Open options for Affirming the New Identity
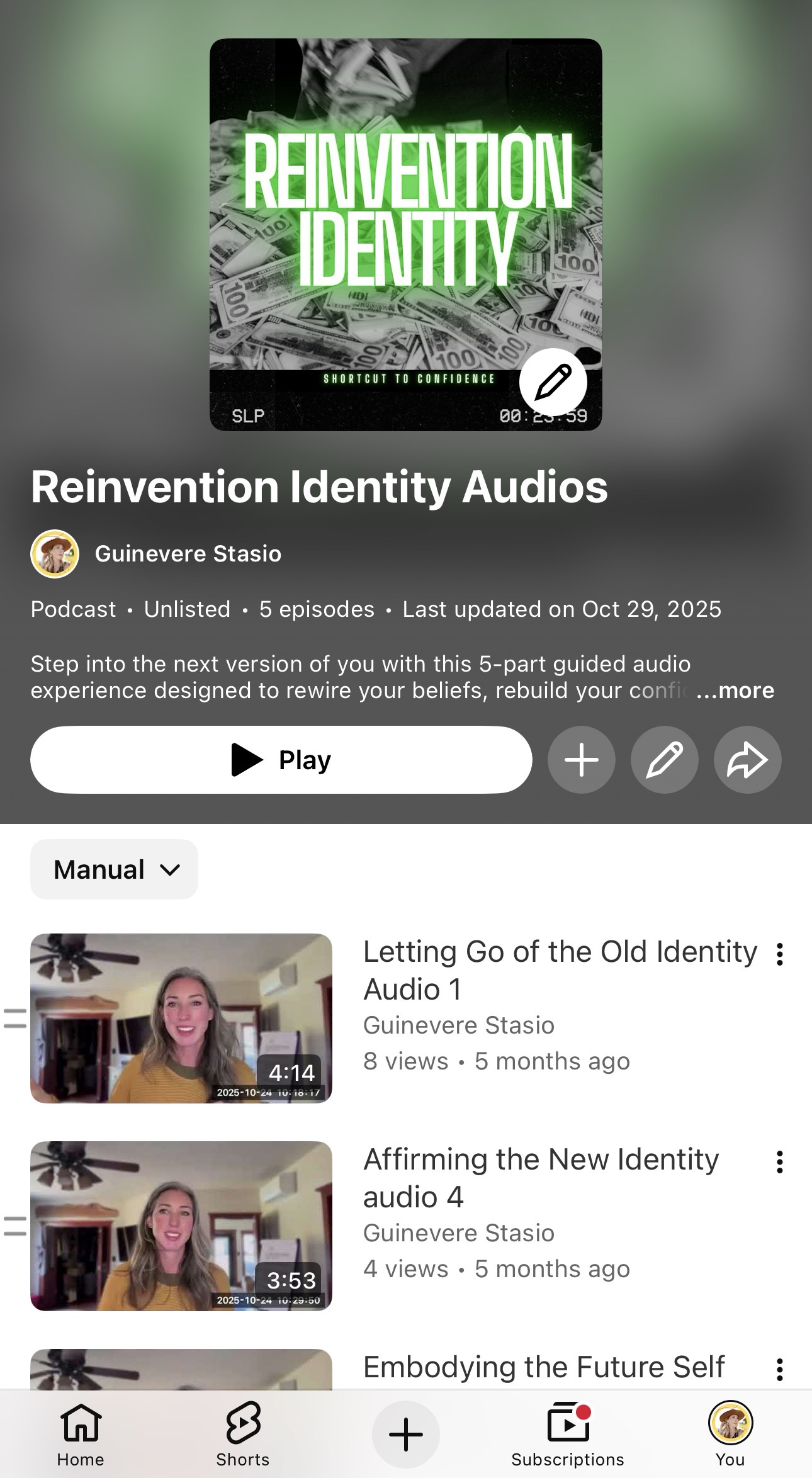The width and height of the screenshot is (812, 1478). click(x=779, y=1162)
